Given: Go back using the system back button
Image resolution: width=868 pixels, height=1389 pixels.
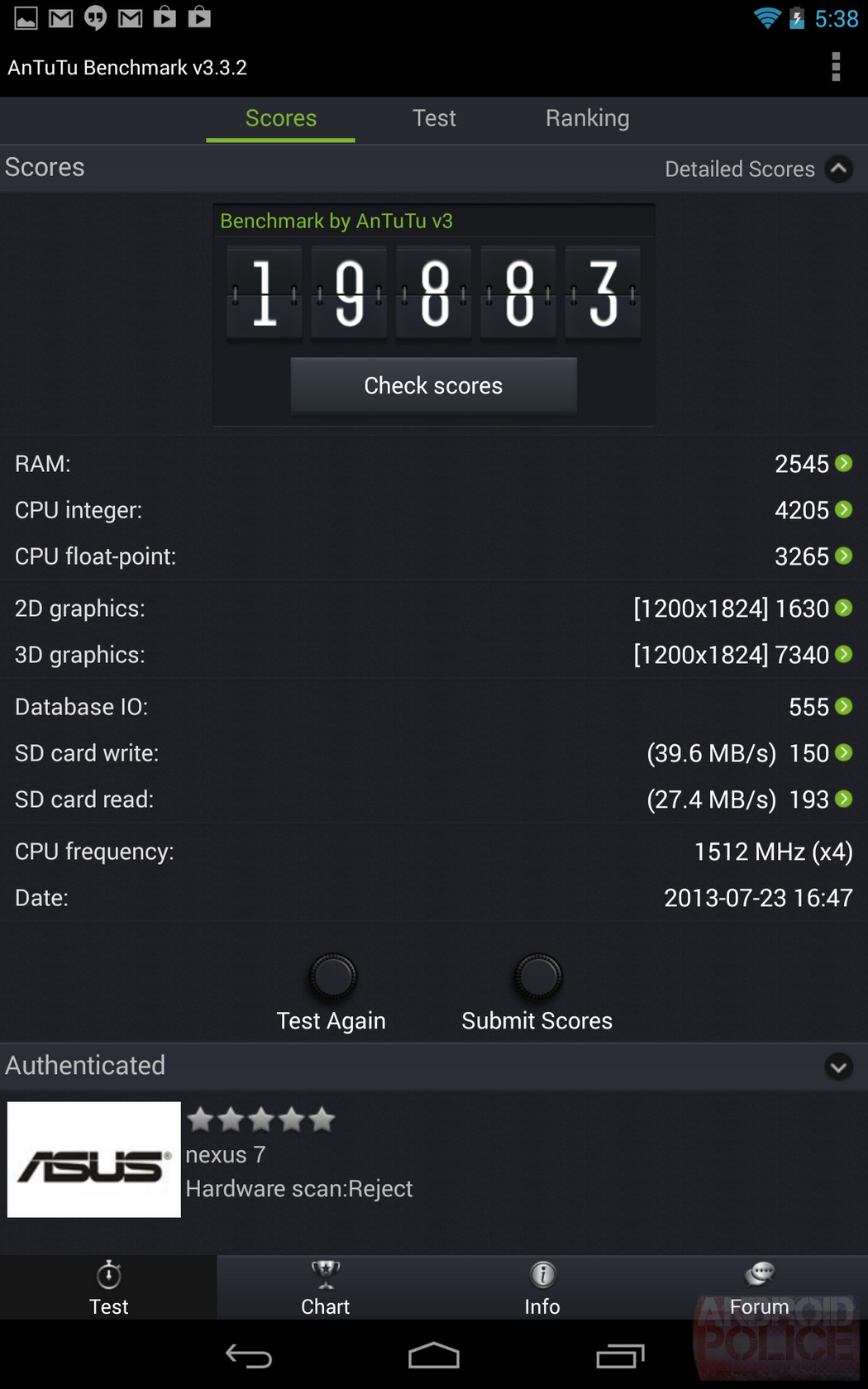Looking at the screenshot, I should point(249,1356).
